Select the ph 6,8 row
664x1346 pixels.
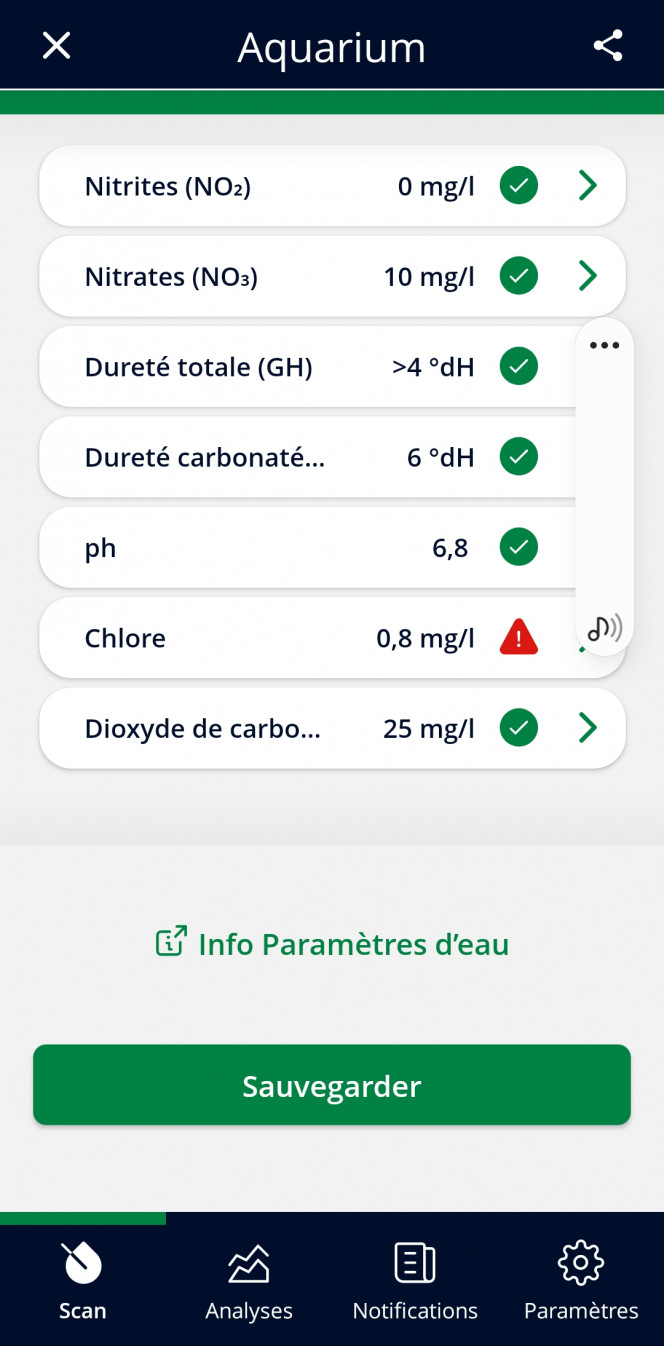pyautogui.click(x=332, y=548)
